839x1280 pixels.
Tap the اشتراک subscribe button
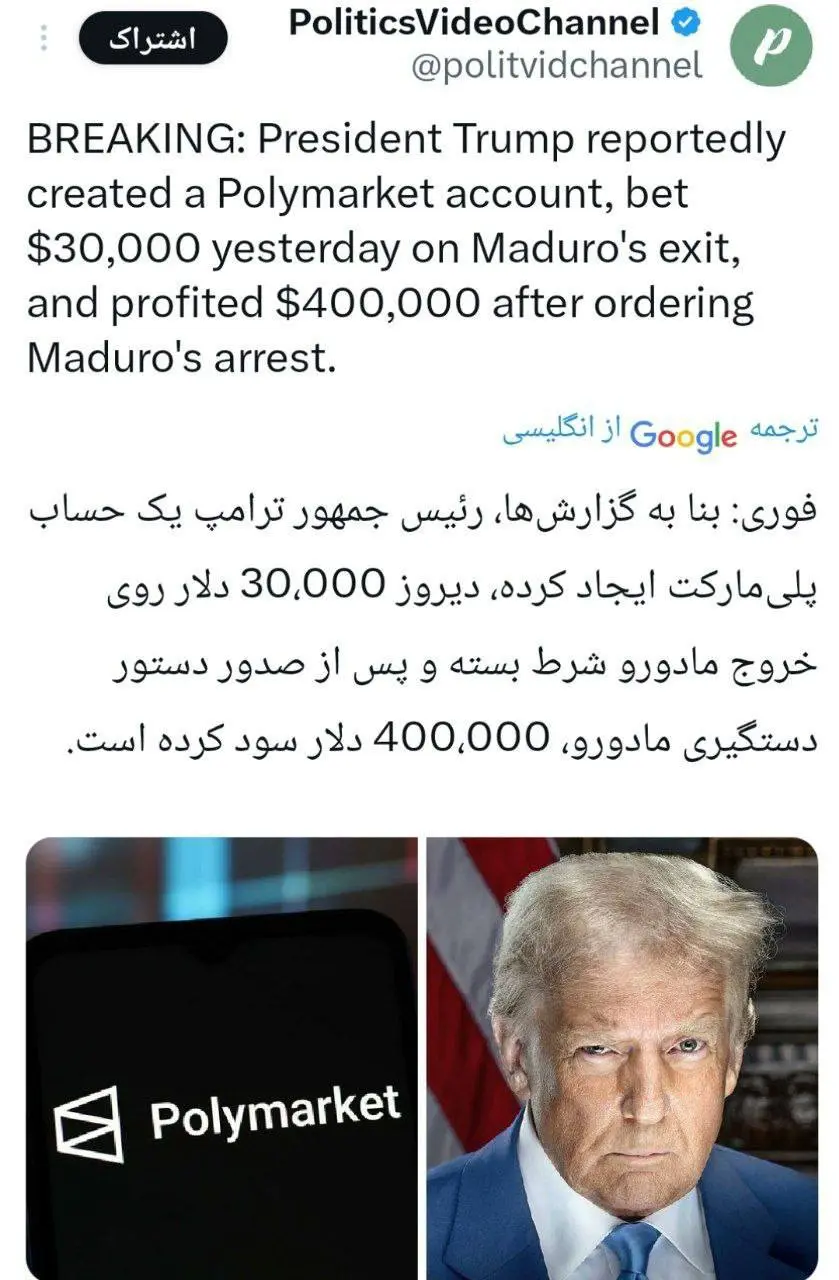point(153,39)
